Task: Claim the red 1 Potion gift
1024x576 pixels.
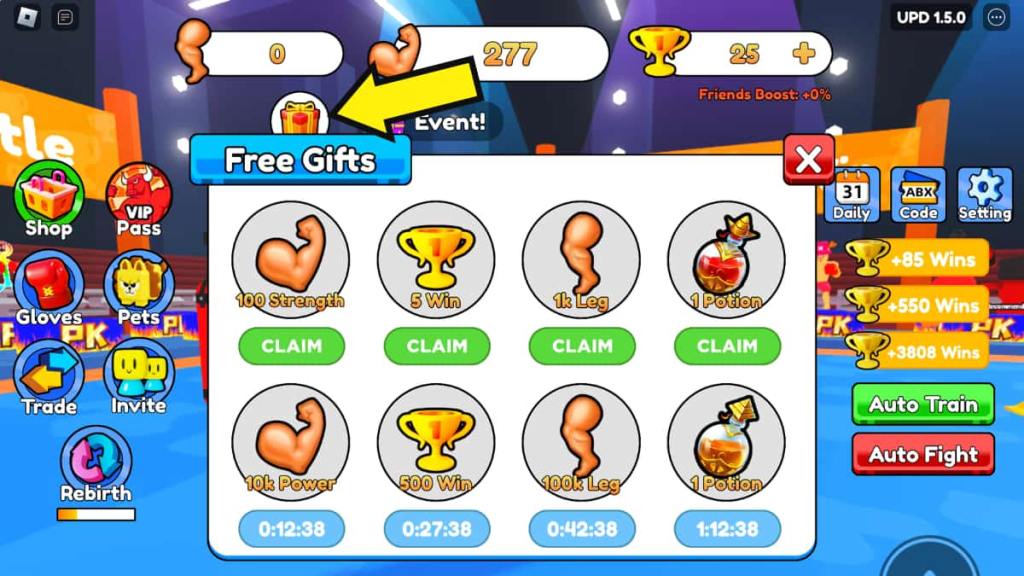Action: (x=727, y=346)
